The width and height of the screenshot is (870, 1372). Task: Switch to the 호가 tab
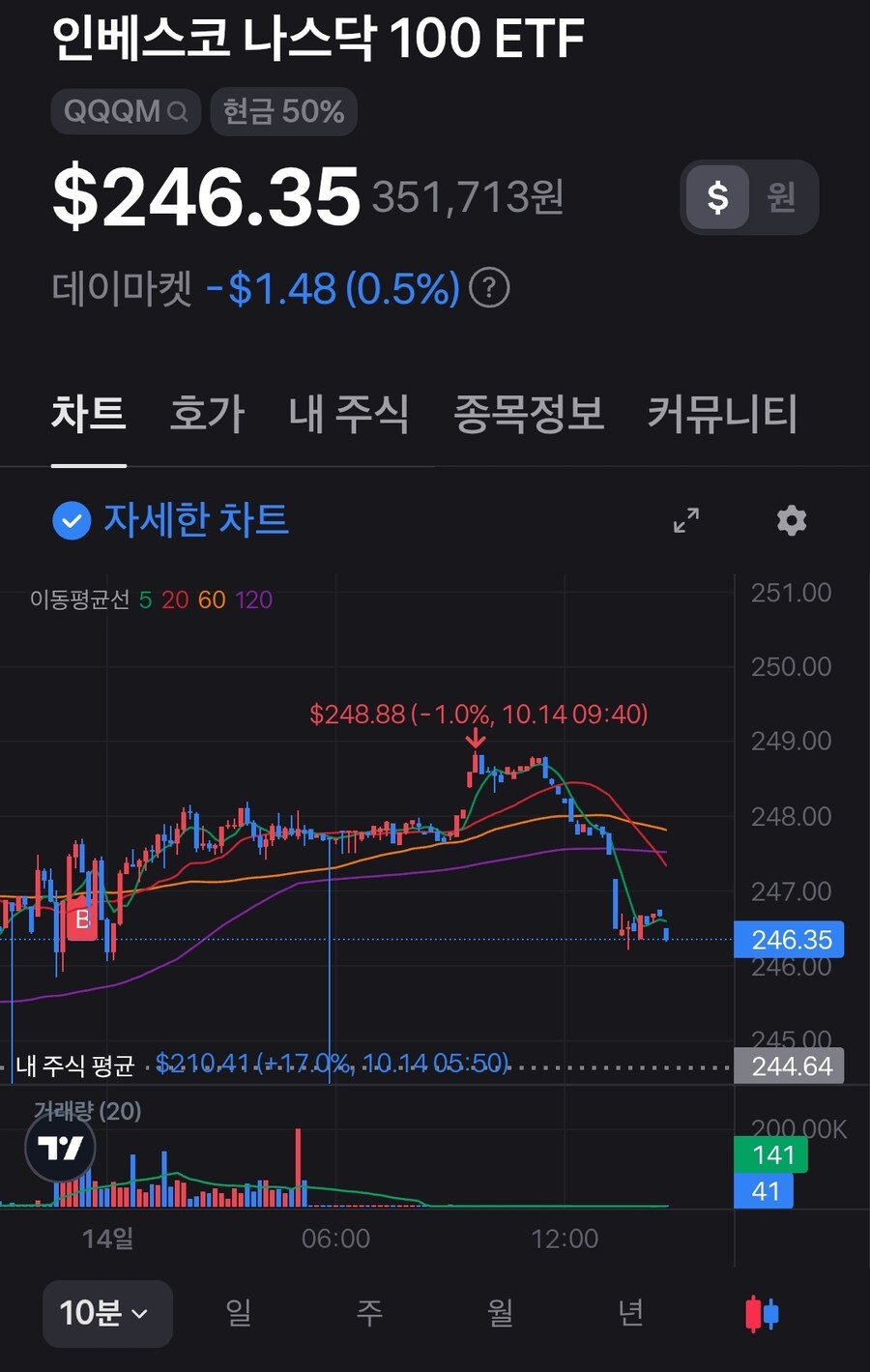[207, 414]
